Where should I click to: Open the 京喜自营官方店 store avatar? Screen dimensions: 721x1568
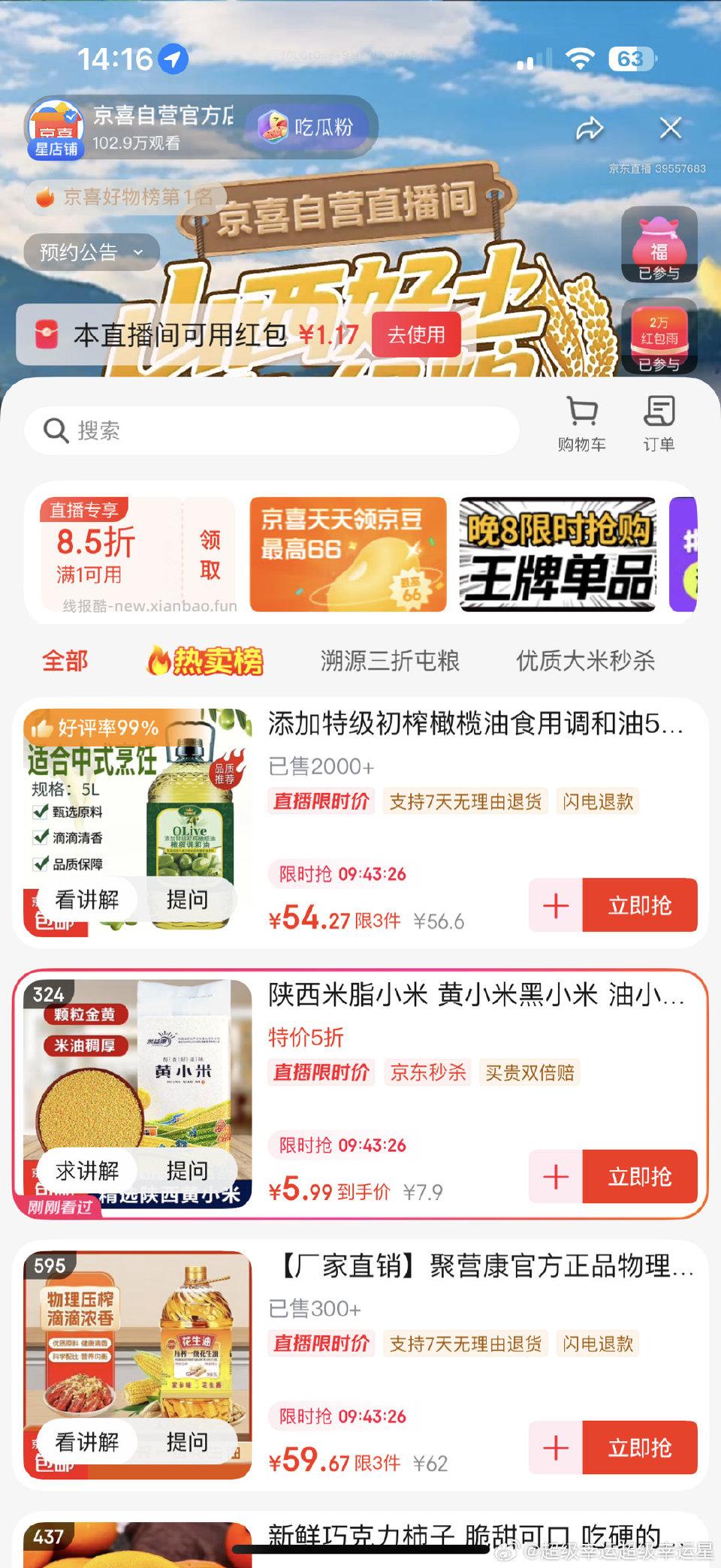[x=54, y=124]
